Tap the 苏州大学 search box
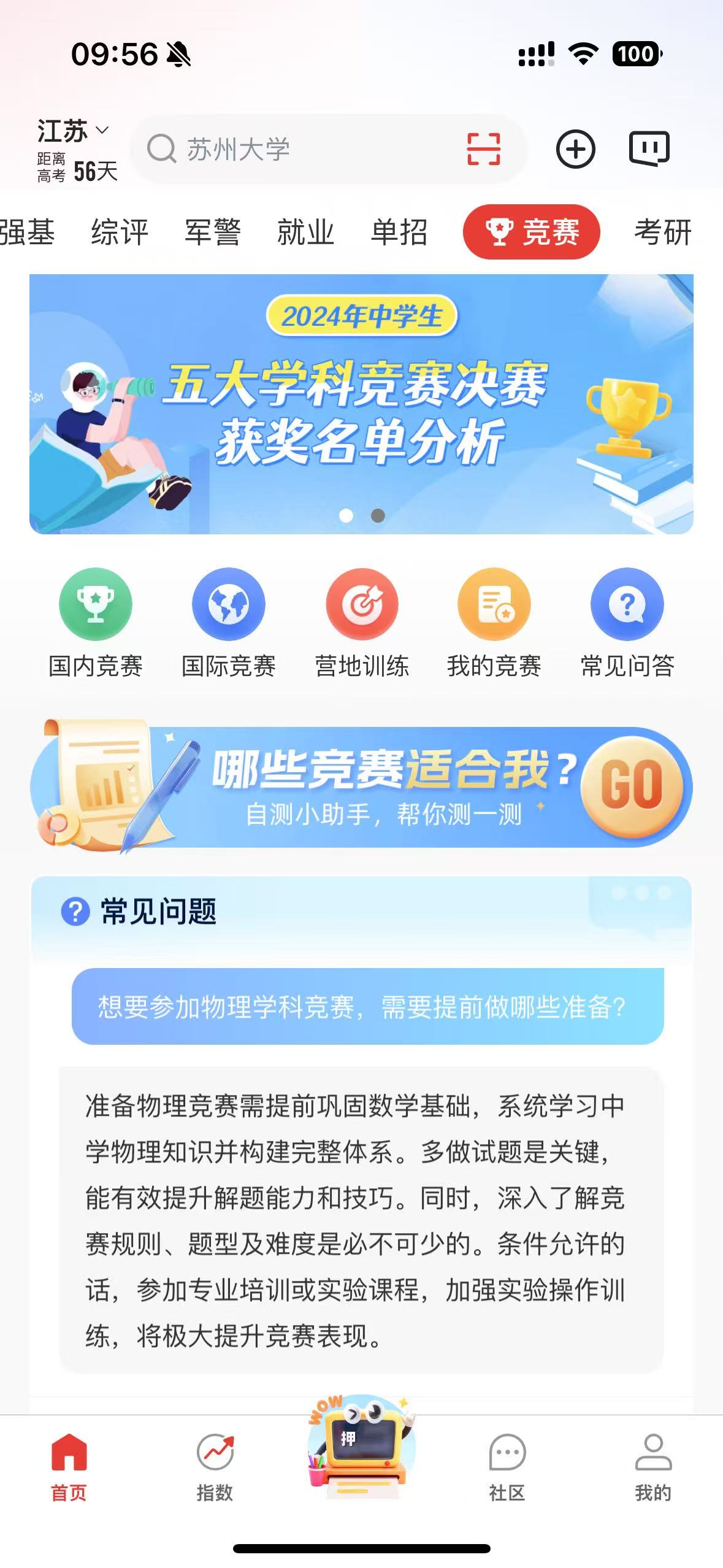This screenshot has height=1568, width=723. pyautogui.click(x=294, y=150)
